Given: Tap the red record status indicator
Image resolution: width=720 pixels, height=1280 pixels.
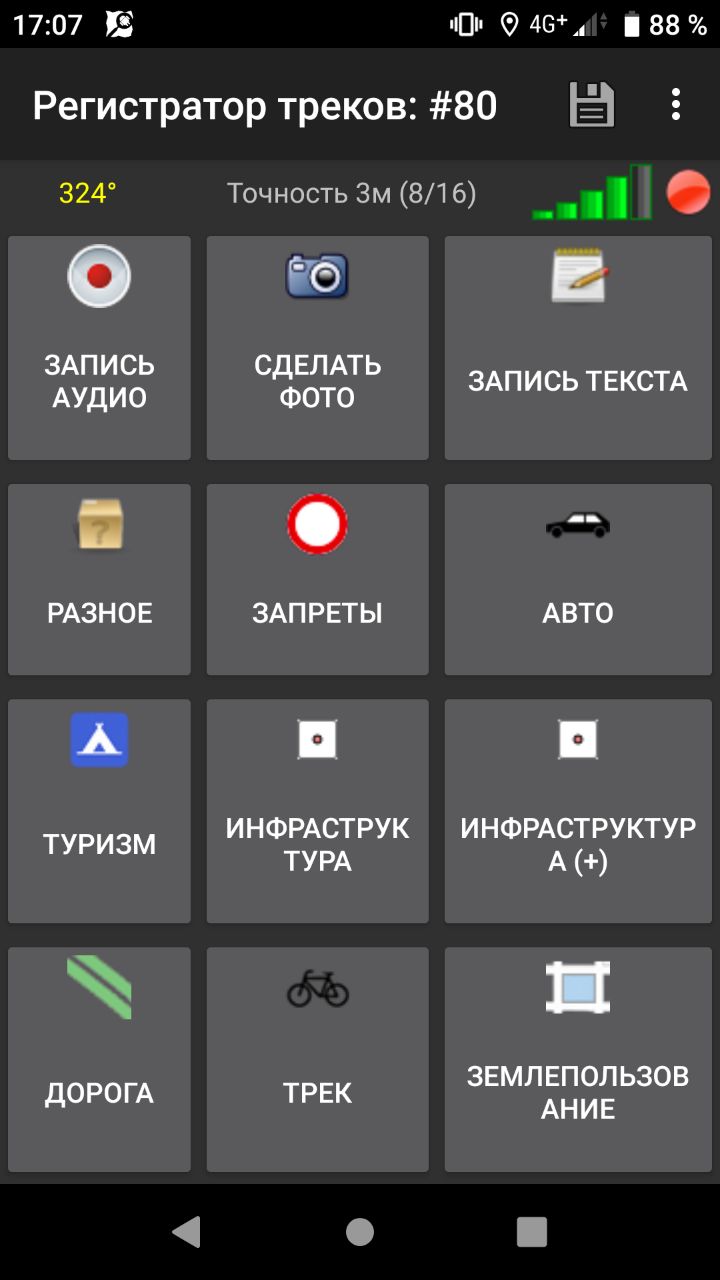Looking at the screenshot, I should pos(688,192).
